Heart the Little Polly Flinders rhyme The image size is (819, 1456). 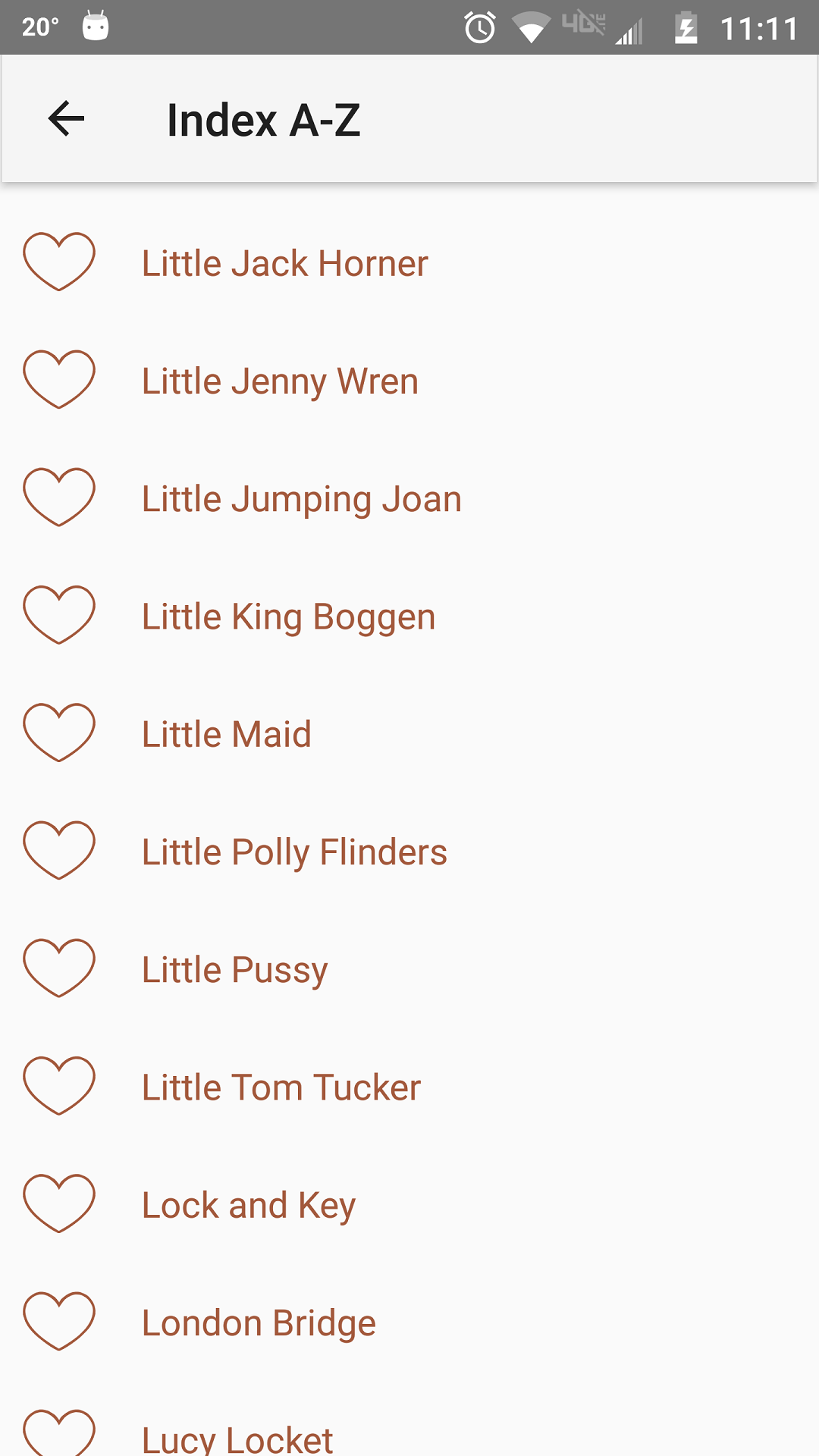[59, 849]
